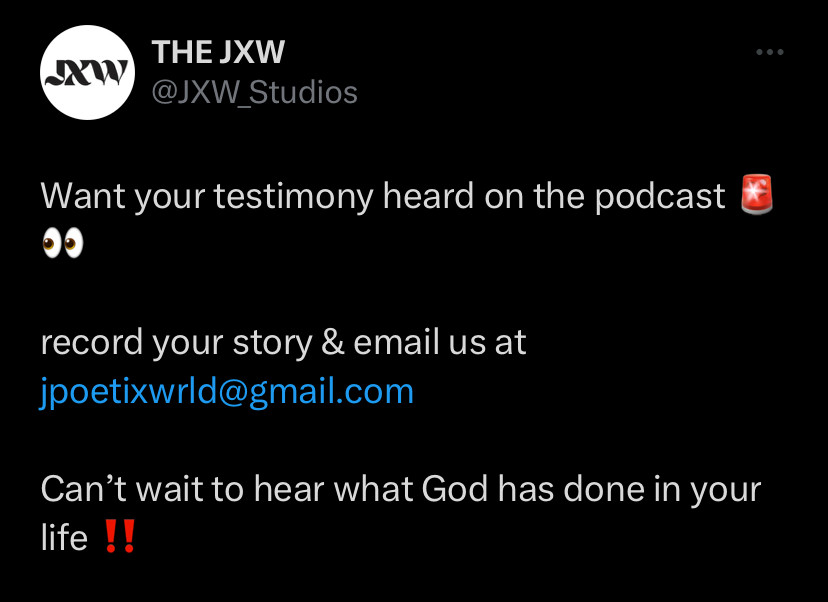Open THE JXW profile avatar
The image size is (828, 602).
click(87, 73)
